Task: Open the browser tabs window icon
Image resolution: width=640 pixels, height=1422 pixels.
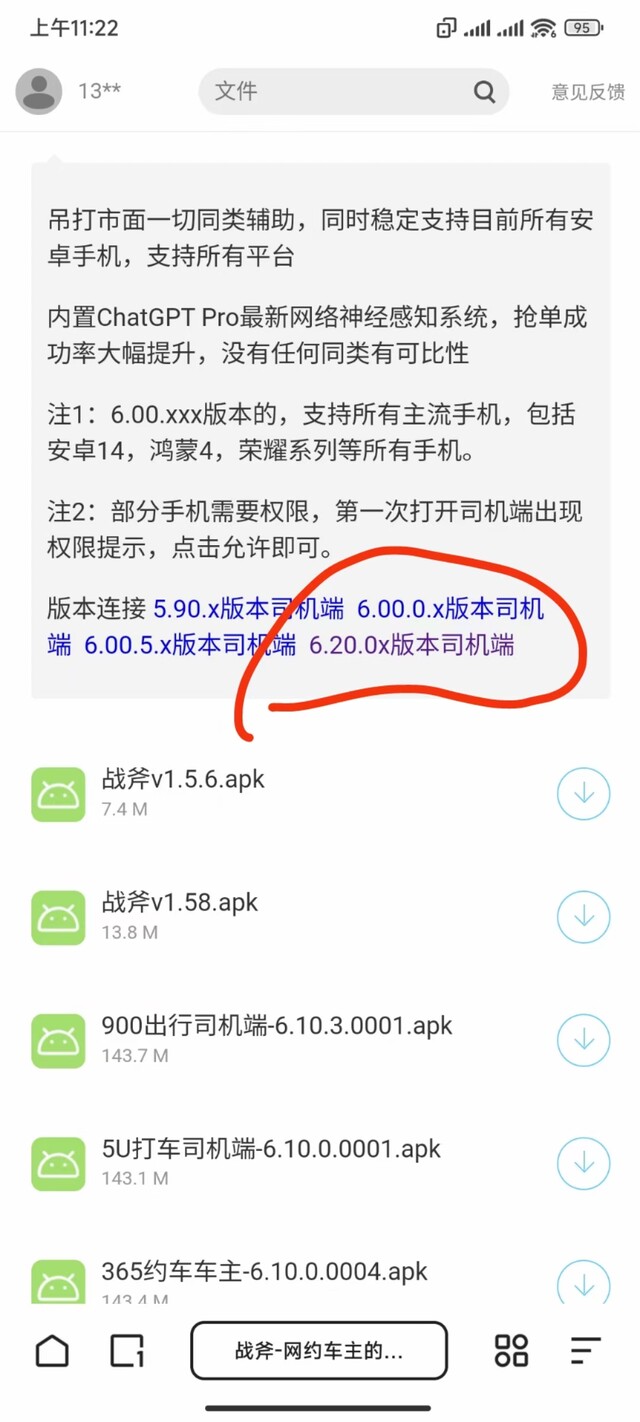Action: pos(127,1351)
